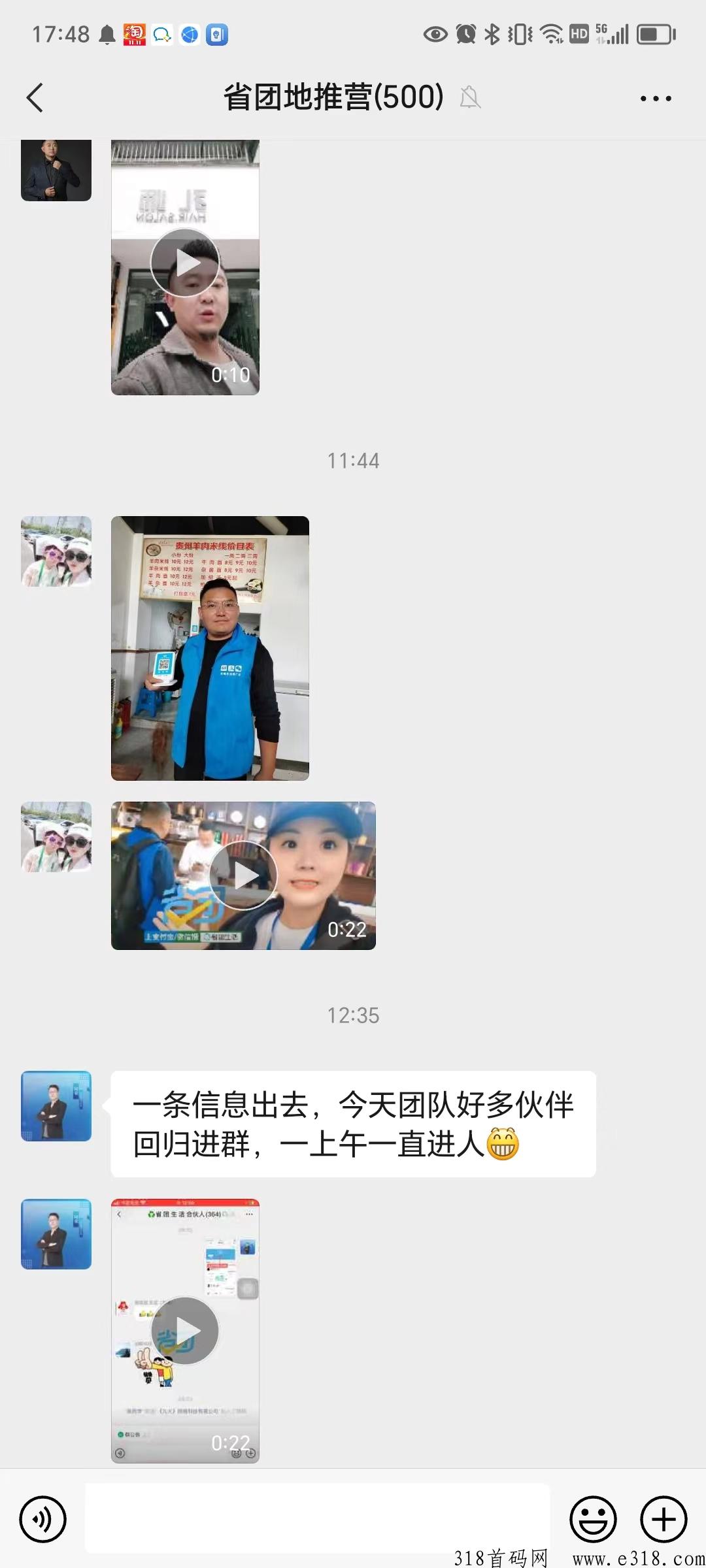706x1568 pixels.
Task: Play the 0:22 screen-recording video at the bottom
Action: pos(185,1330)
